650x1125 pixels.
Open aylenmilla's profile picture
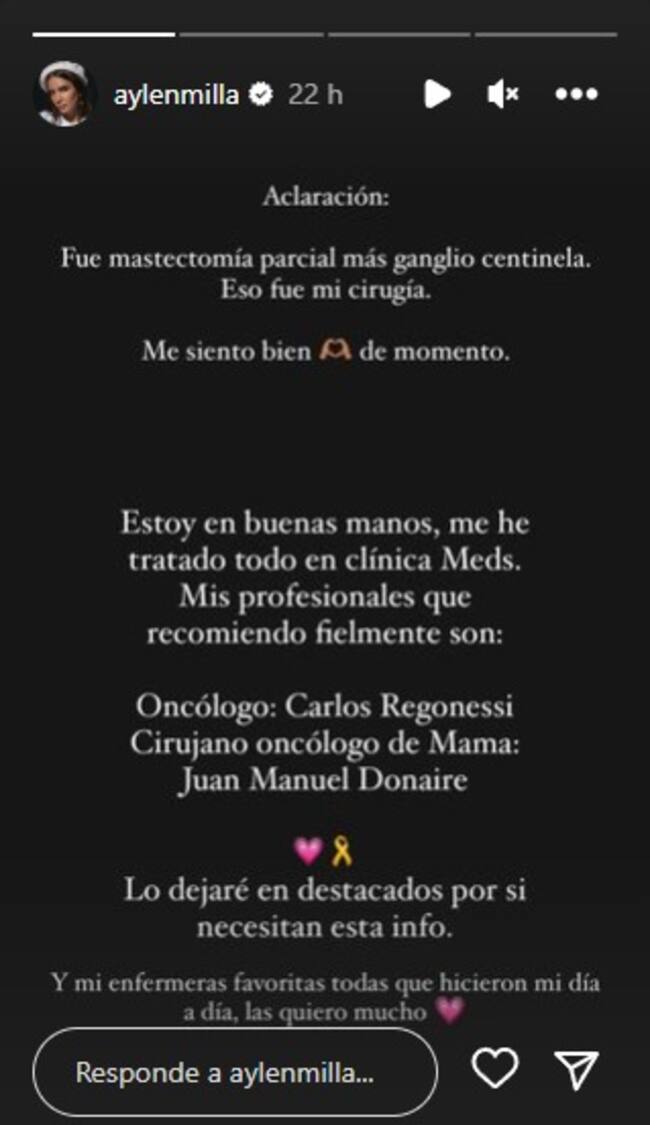(x=64, y=94)
